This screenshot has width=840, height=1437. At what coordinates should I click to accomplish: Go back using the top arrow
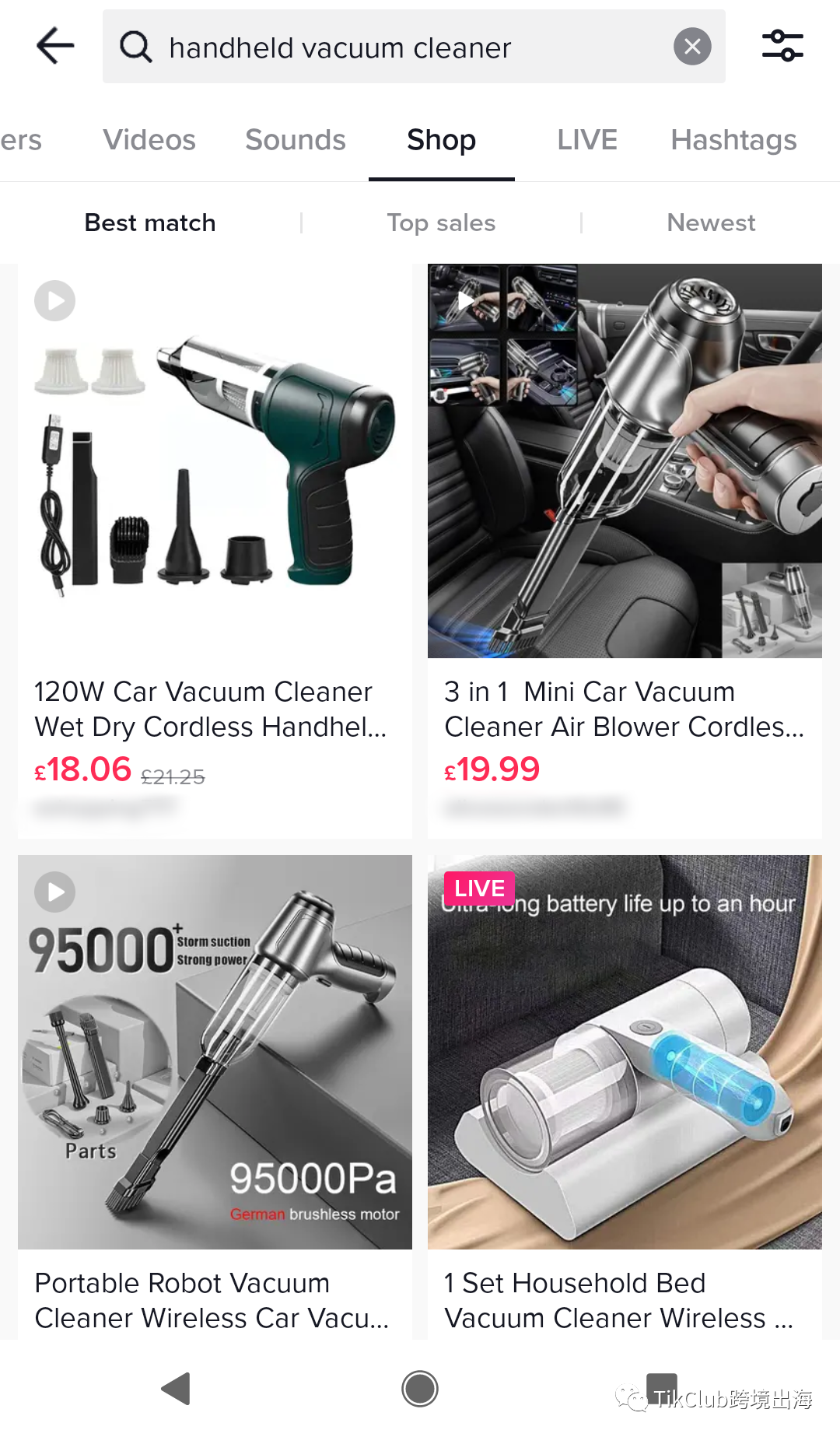pyautogui.click(x=55, y=46)
